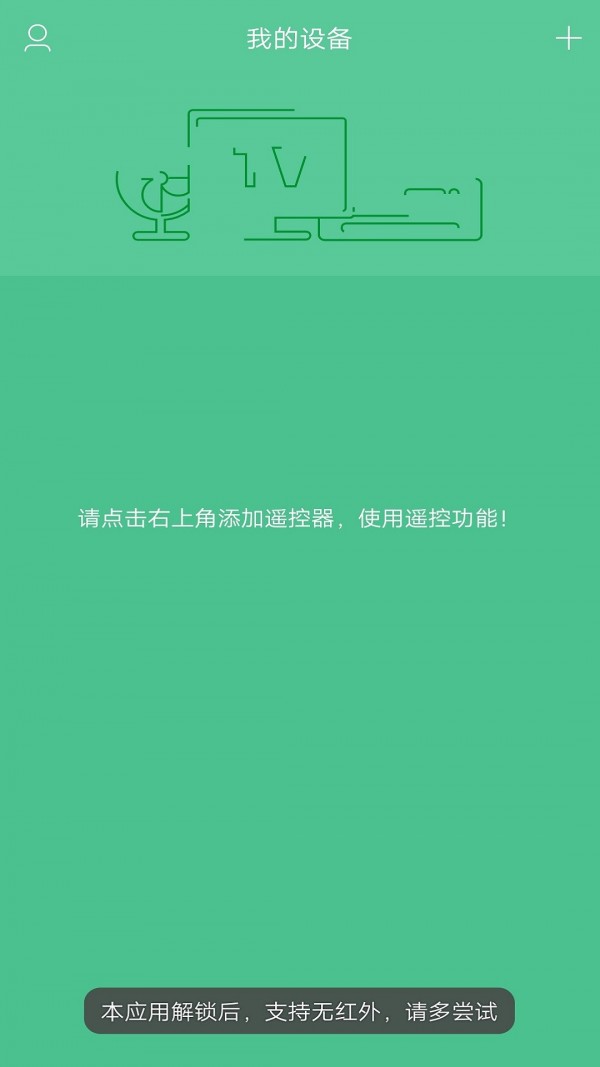Open the user profile icon
Viewport: 600px width, 1067px height.
pyautogui.click(x=38, y=38)
